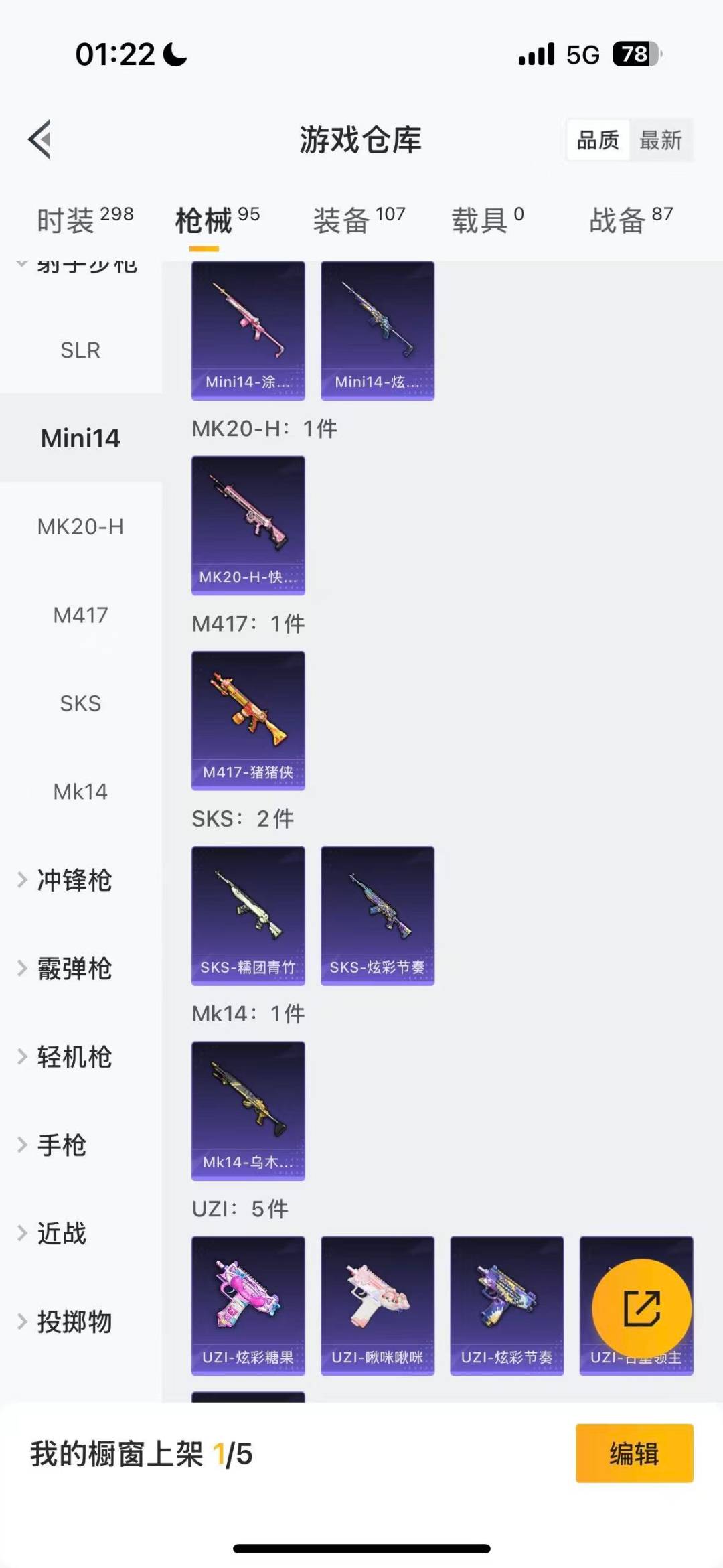
Task: Open the 载具 tab
Action: (x=487, y=220)
